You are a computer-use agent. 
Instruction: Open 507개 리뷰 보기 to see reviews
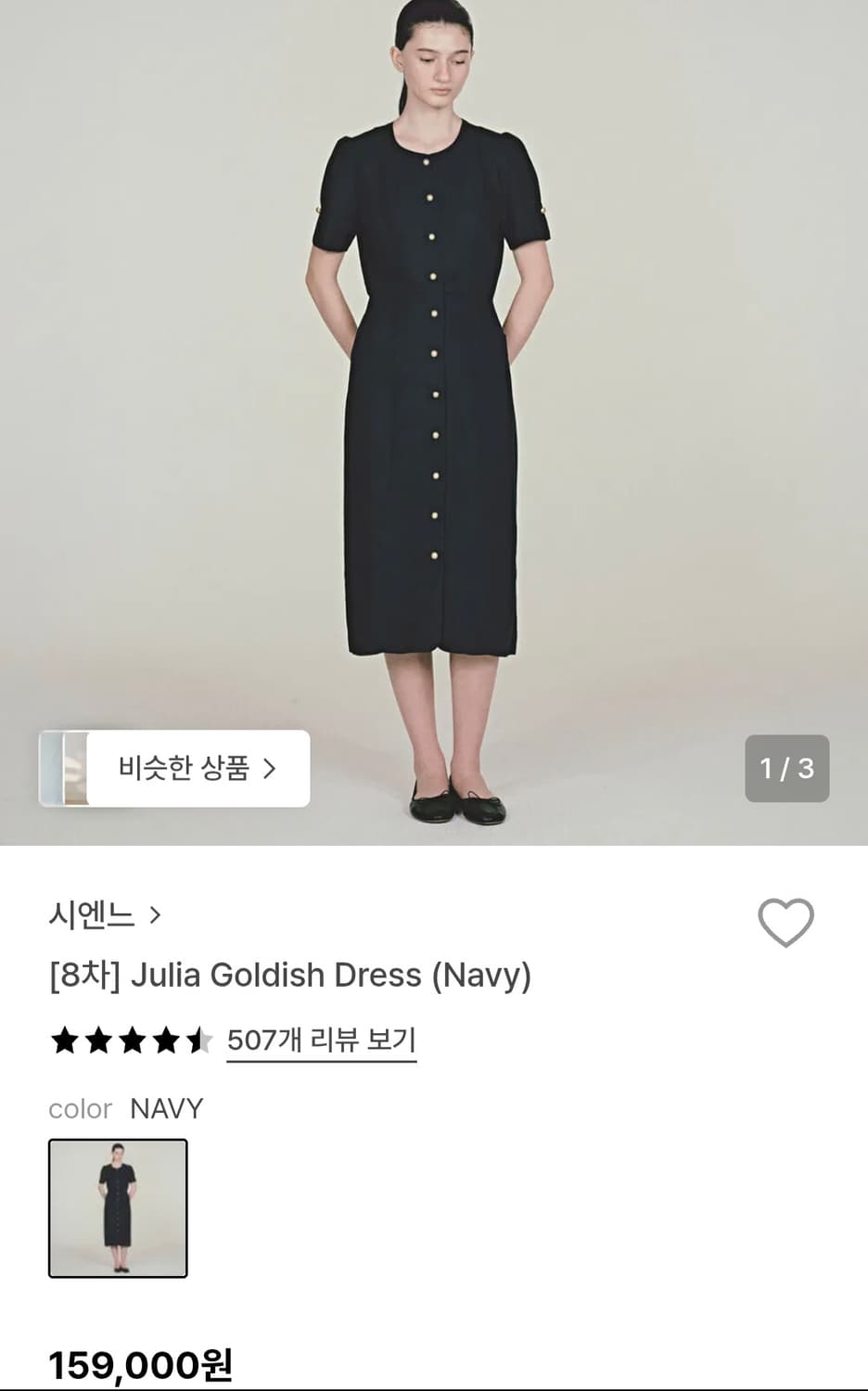(322, 1041)
